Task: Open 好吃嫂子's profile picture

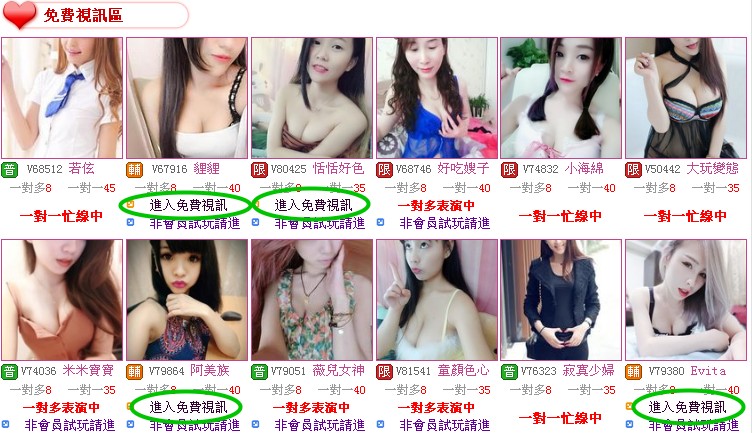Action: [x=435, y=97]
